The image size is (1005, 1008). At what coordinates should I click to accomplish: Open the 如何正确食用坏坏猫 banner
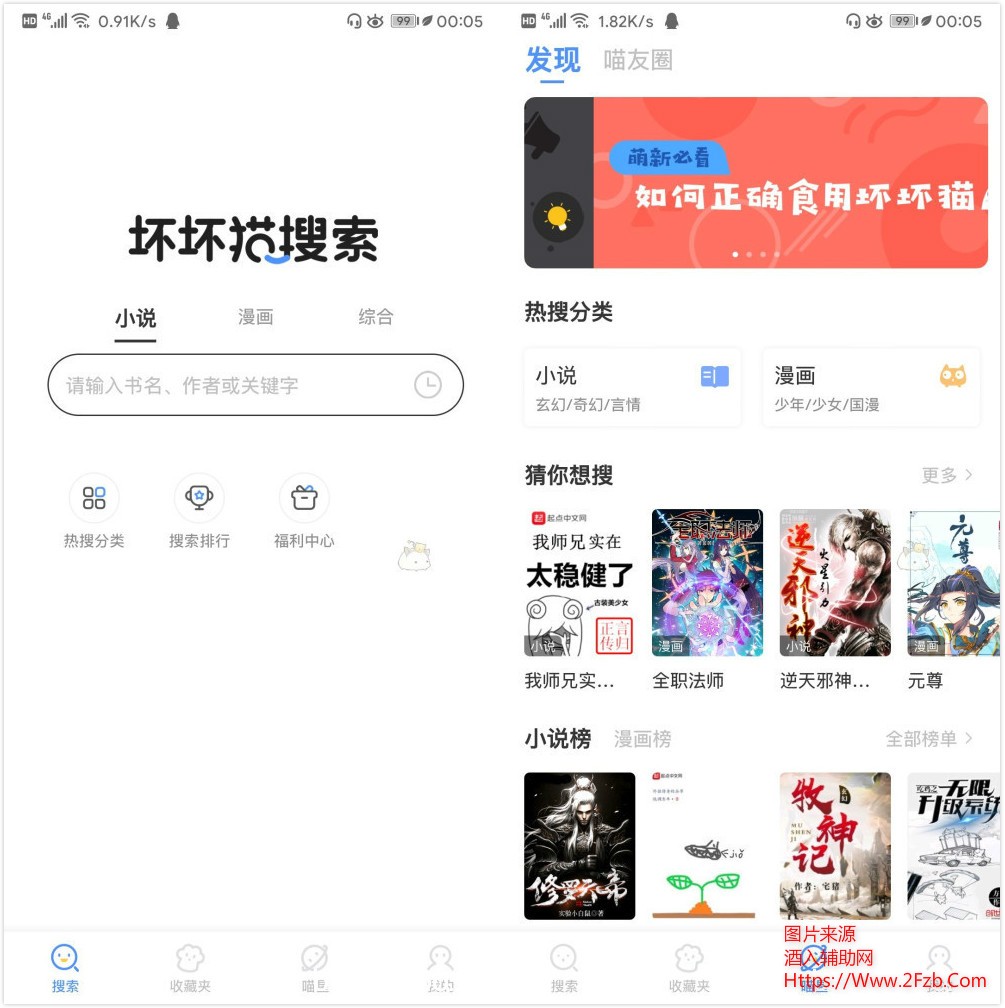click(756, 182)
